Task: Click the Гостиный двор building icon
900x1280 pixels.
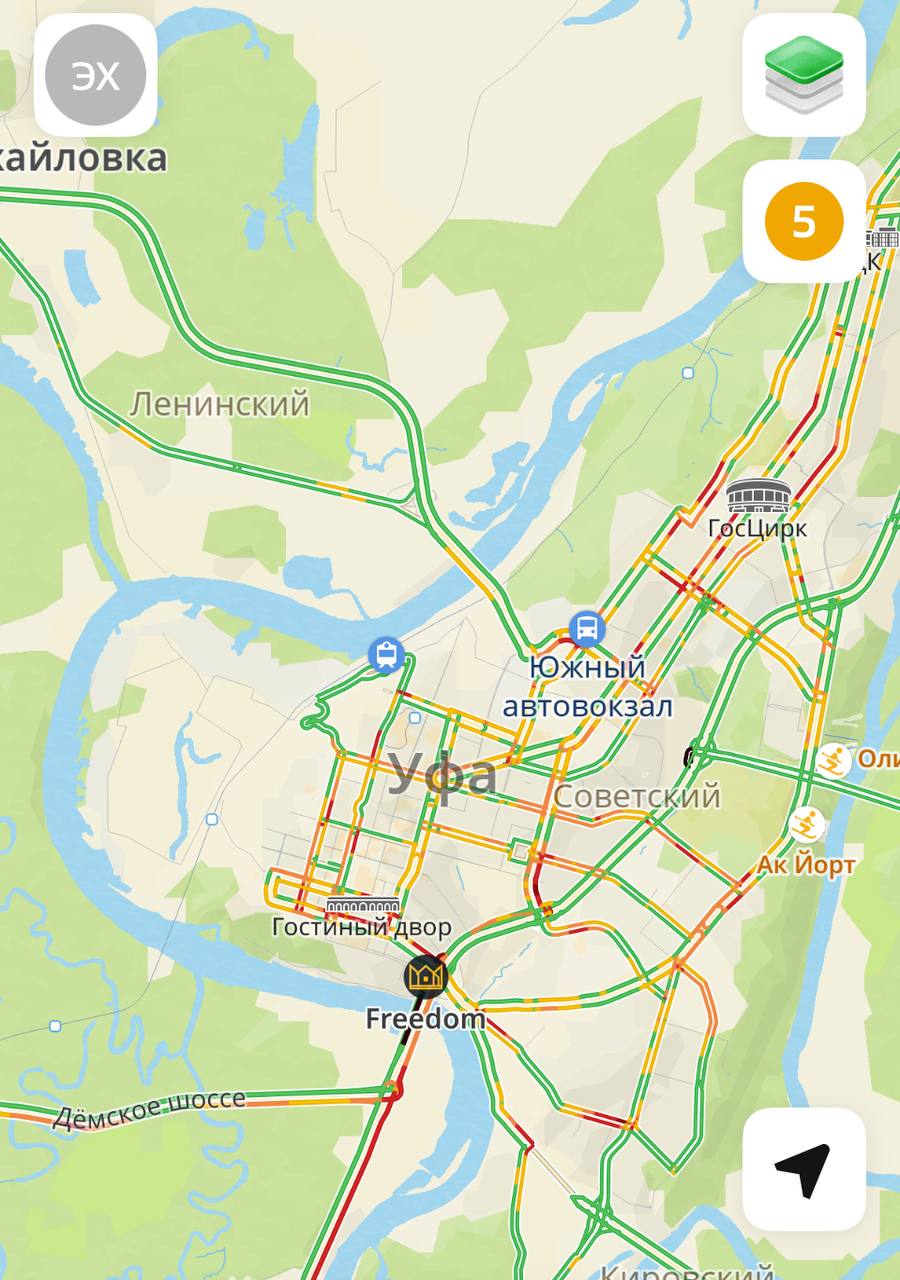Action: (363, 903)
